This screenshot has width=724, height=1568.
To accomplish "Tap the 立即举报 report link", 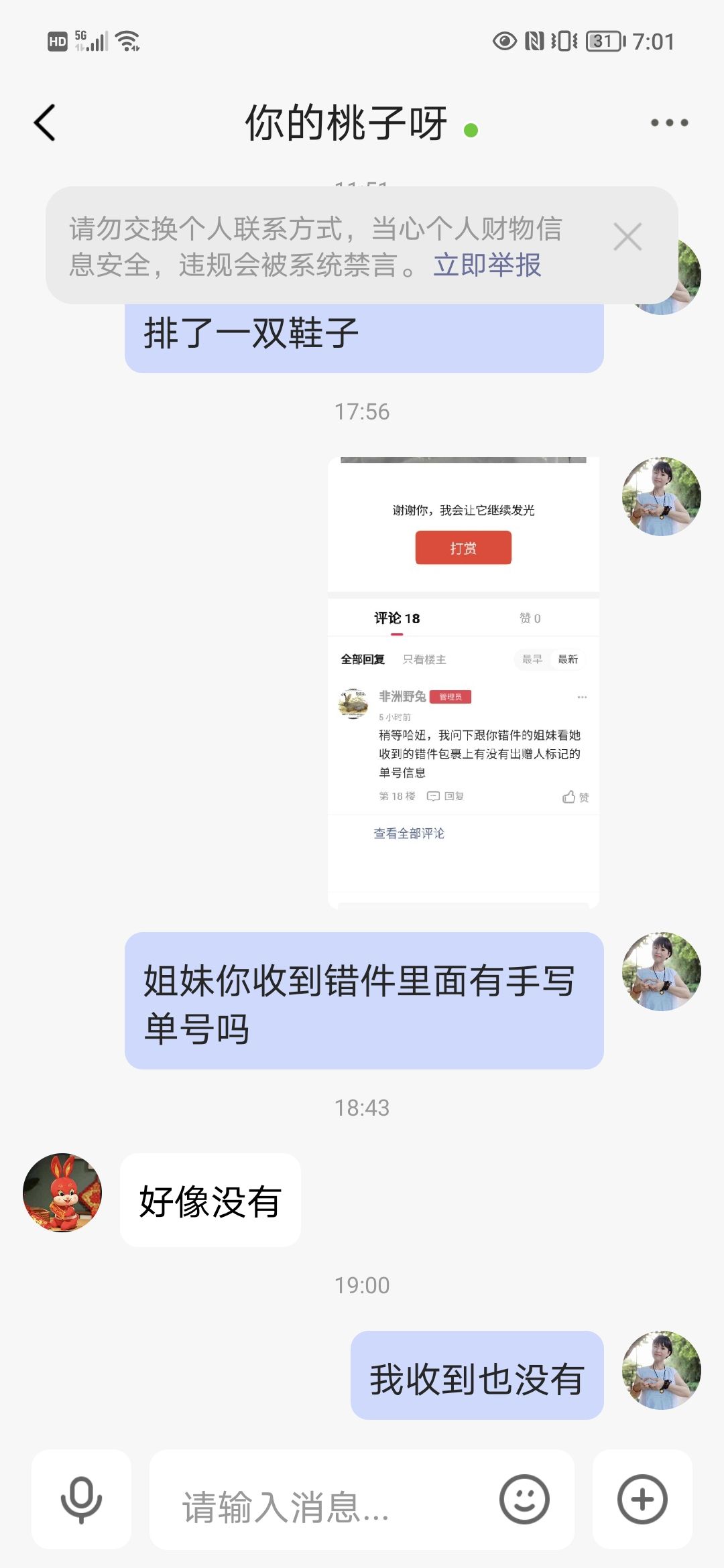I will pos(487,265).
